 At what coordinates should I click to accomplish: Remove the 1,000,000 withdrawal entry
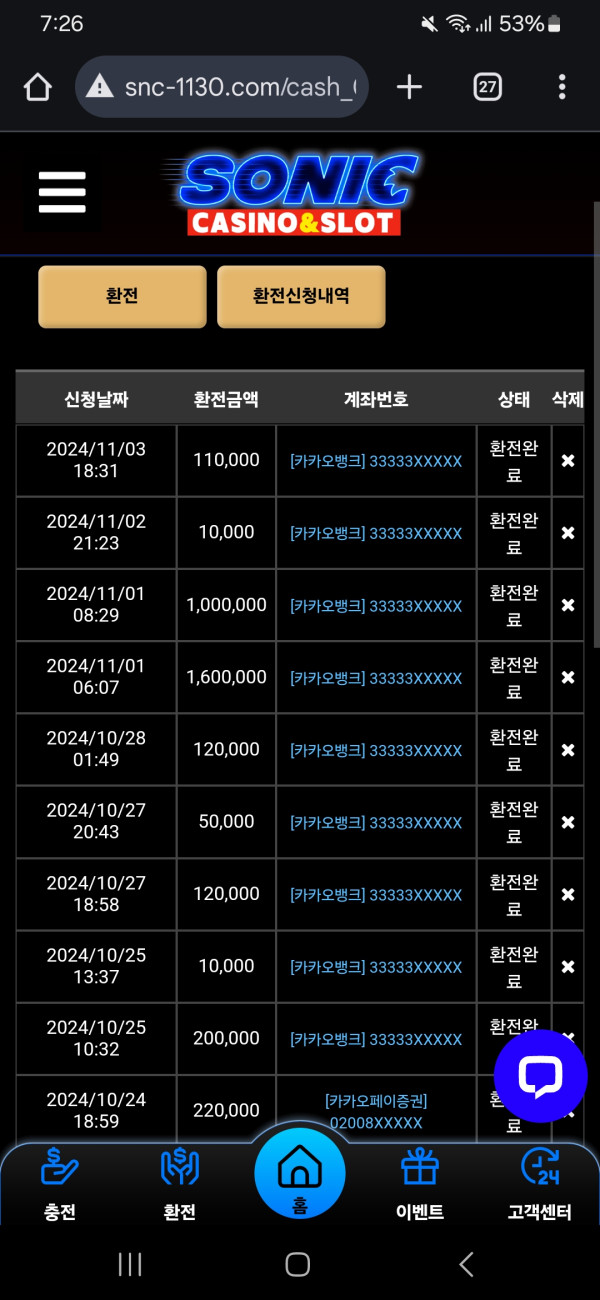[x=568, y=605]
